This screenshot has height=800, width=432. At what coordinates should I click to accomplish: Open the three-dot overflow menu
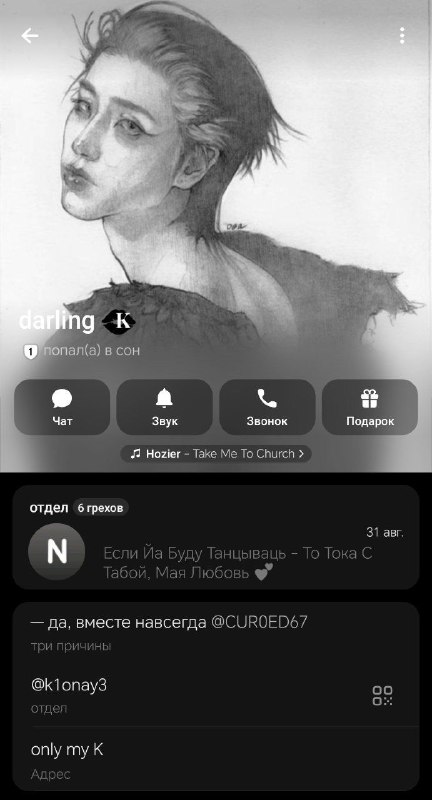click(x=402, y=36)
